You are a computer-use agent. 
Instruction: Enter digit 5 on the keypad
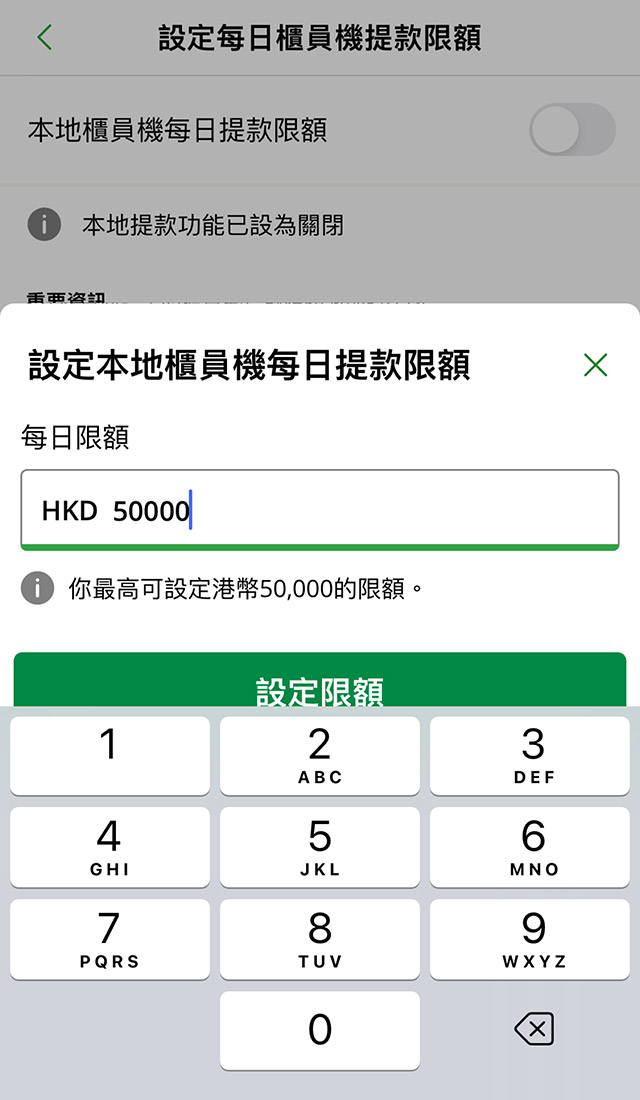[x=320, y=847]
